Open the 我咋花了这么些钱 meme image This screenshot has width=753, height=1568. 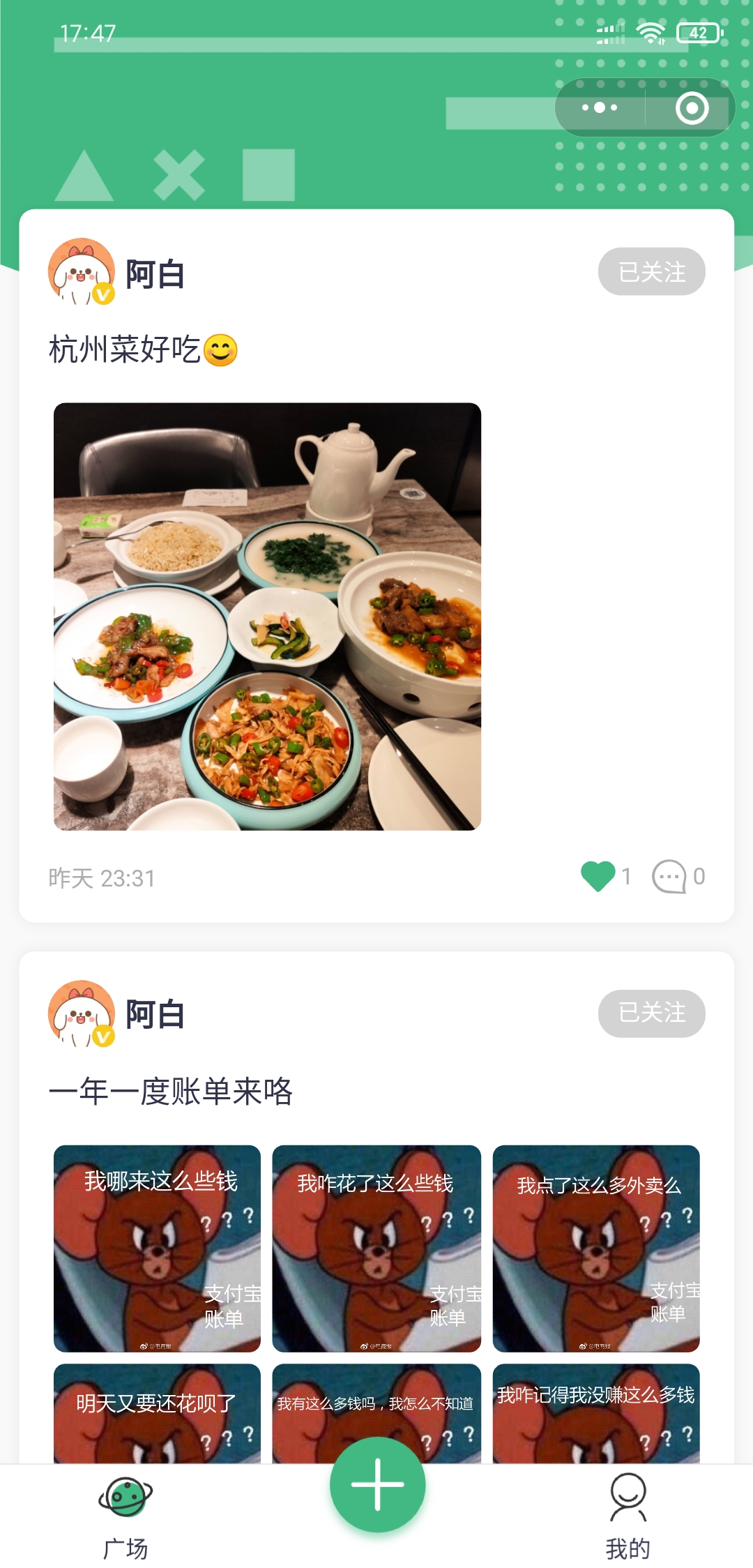(376, 1248)
